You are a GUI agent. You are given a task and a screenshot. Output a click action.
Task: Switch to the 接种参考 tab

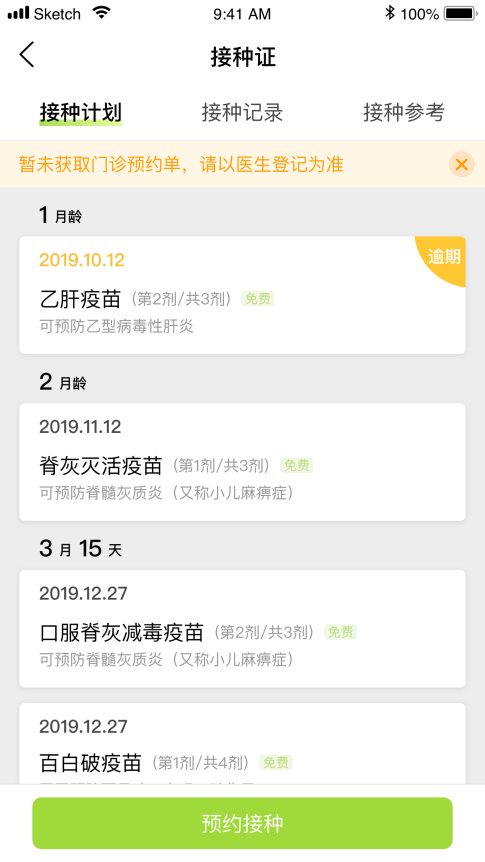pos(404,112)
